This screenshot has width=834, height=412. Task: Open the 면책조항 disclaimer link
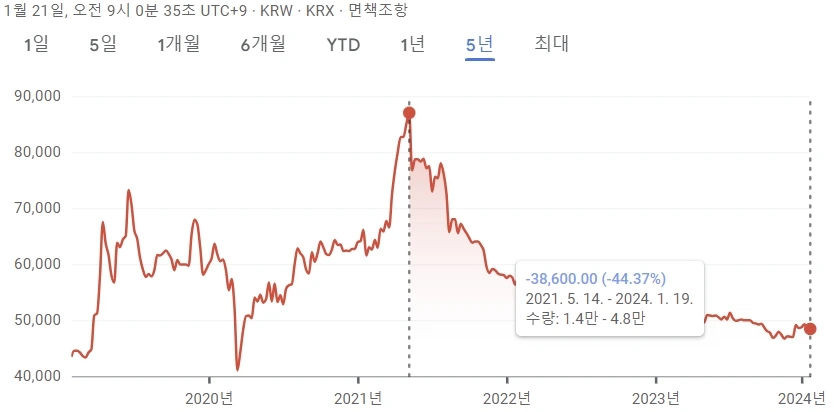click(x=378, y=11)
